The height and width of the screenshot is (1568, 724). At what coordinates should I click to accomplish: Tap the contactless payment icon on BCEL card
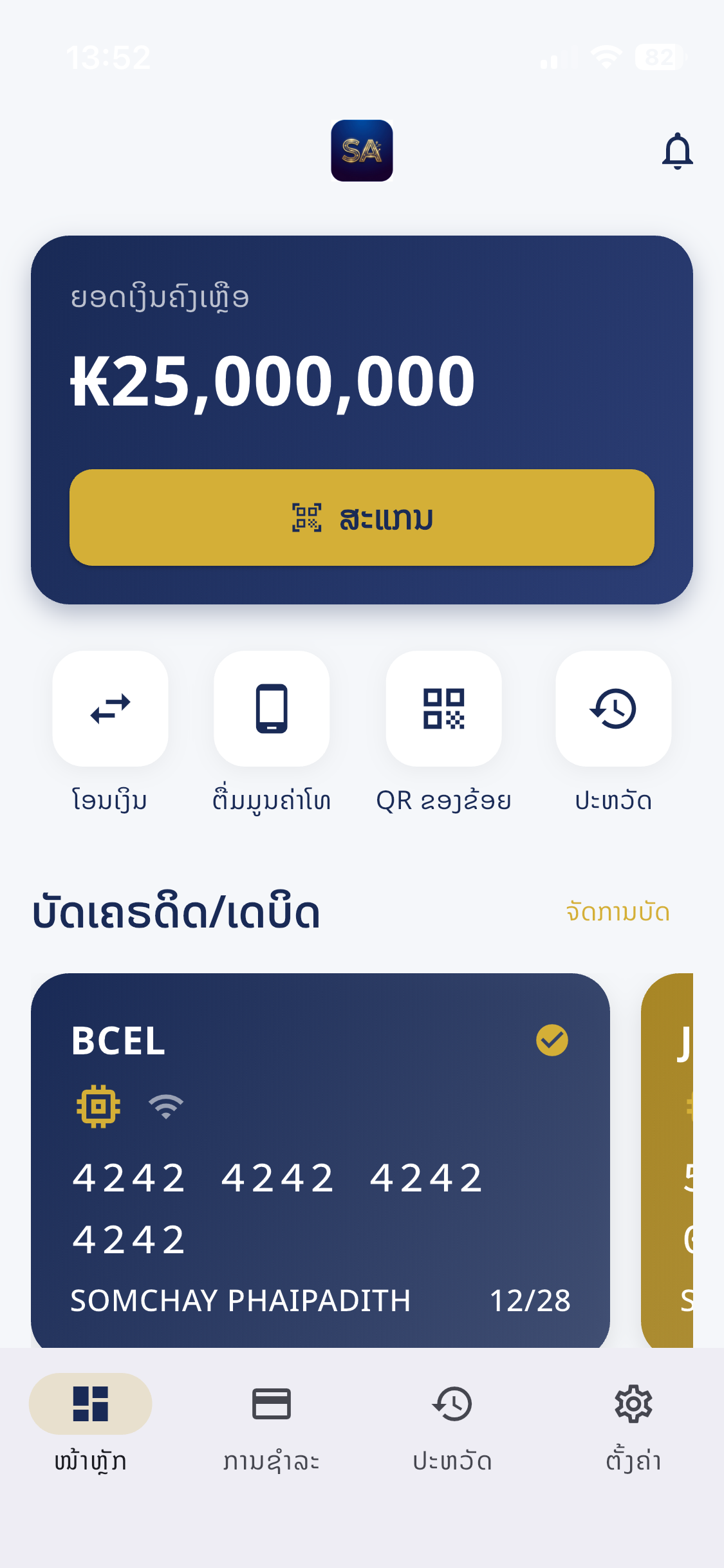[164, 1106]
